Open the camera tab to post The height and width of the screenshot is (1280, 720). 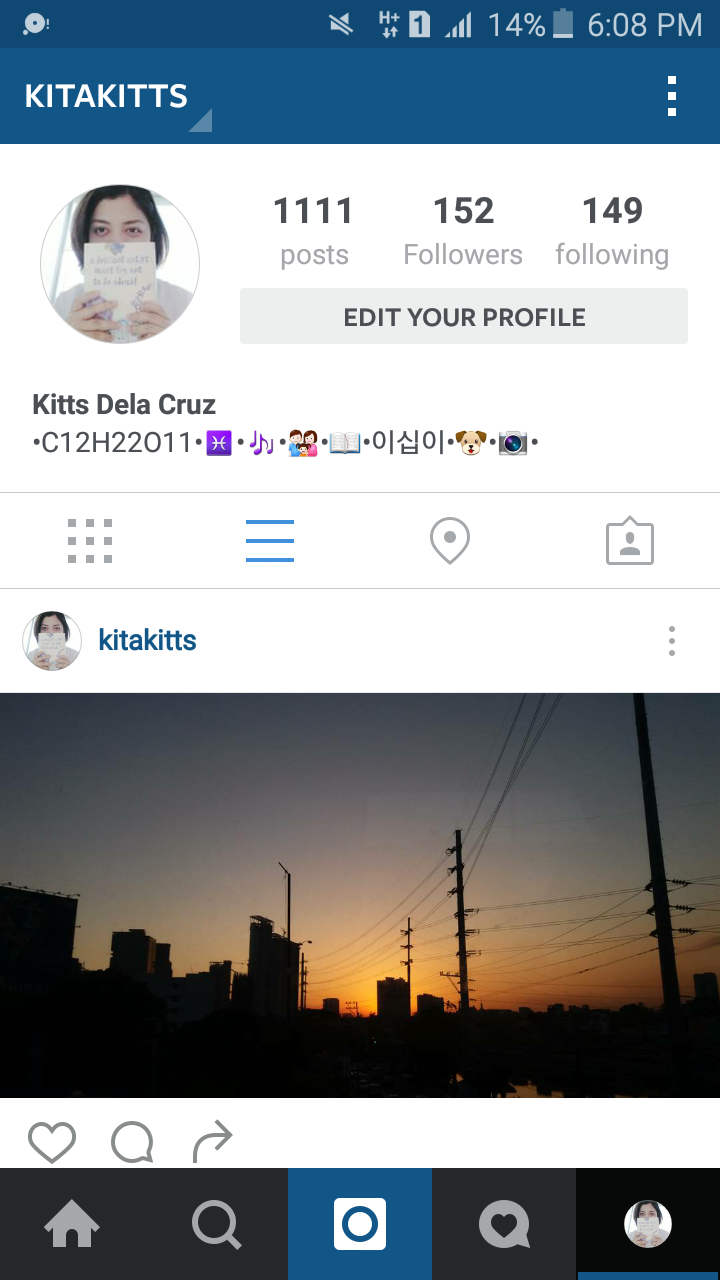pyautogui.click(x=360, y=1224)
